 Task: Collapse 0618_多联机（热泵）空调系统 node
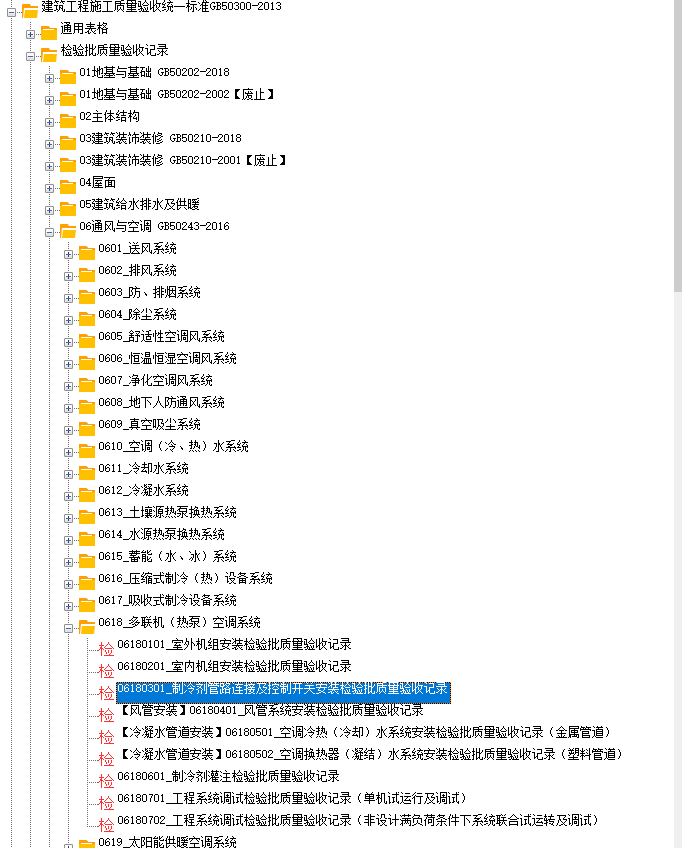pos(69,623)
